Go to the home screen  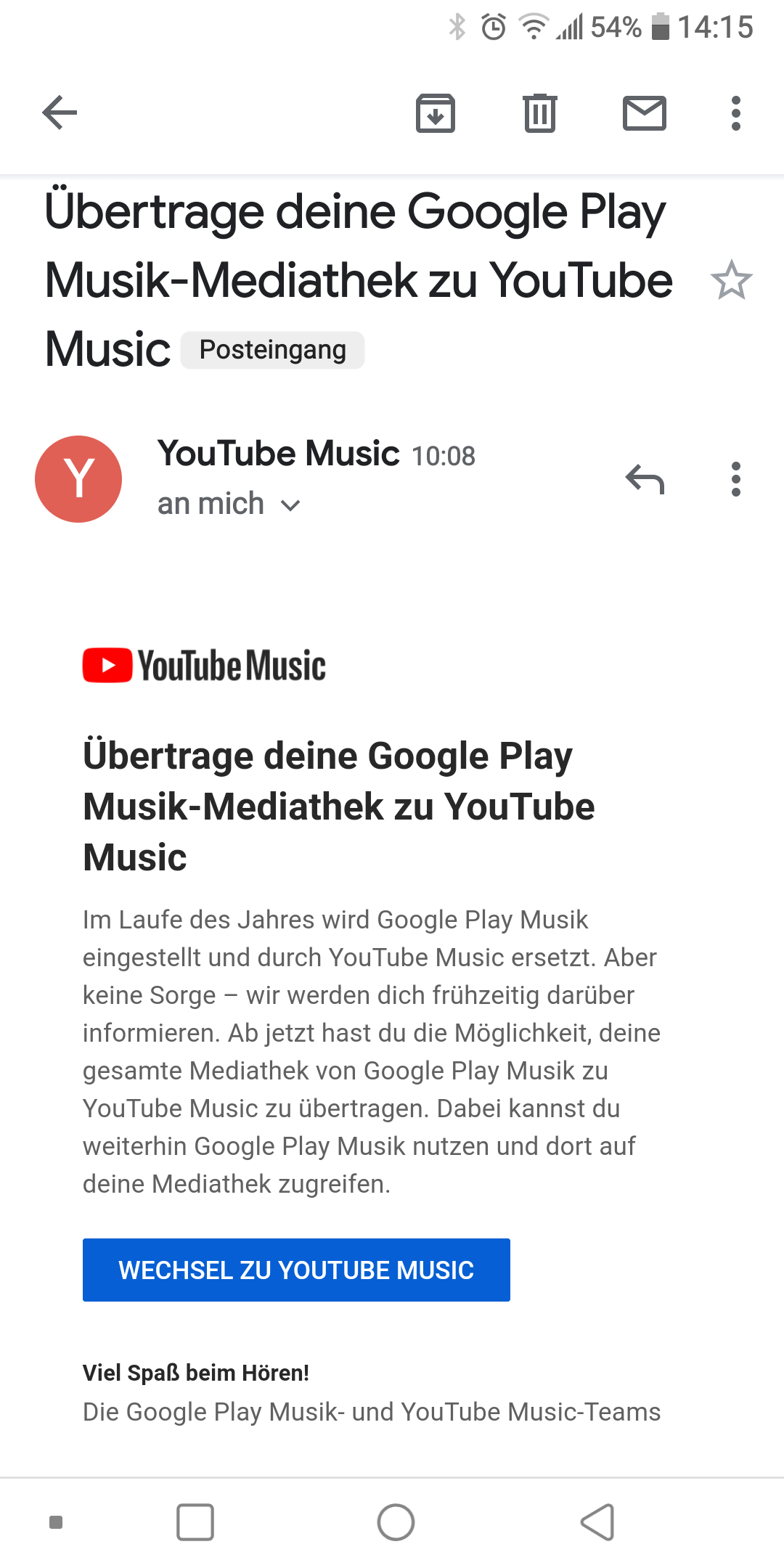pyautogui.click(x=396, y=1522)
